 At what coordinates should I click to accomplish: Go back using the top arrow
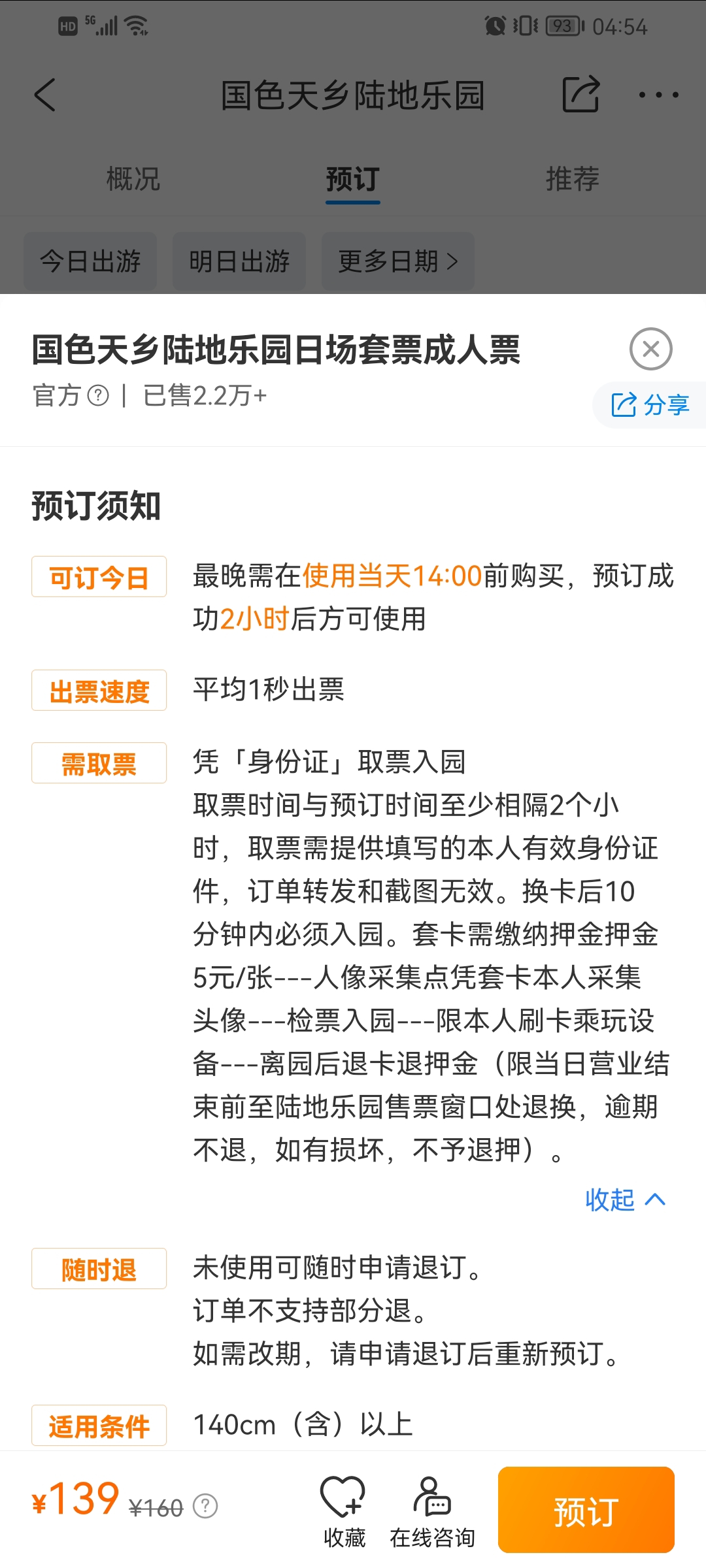tap(44, 95)
